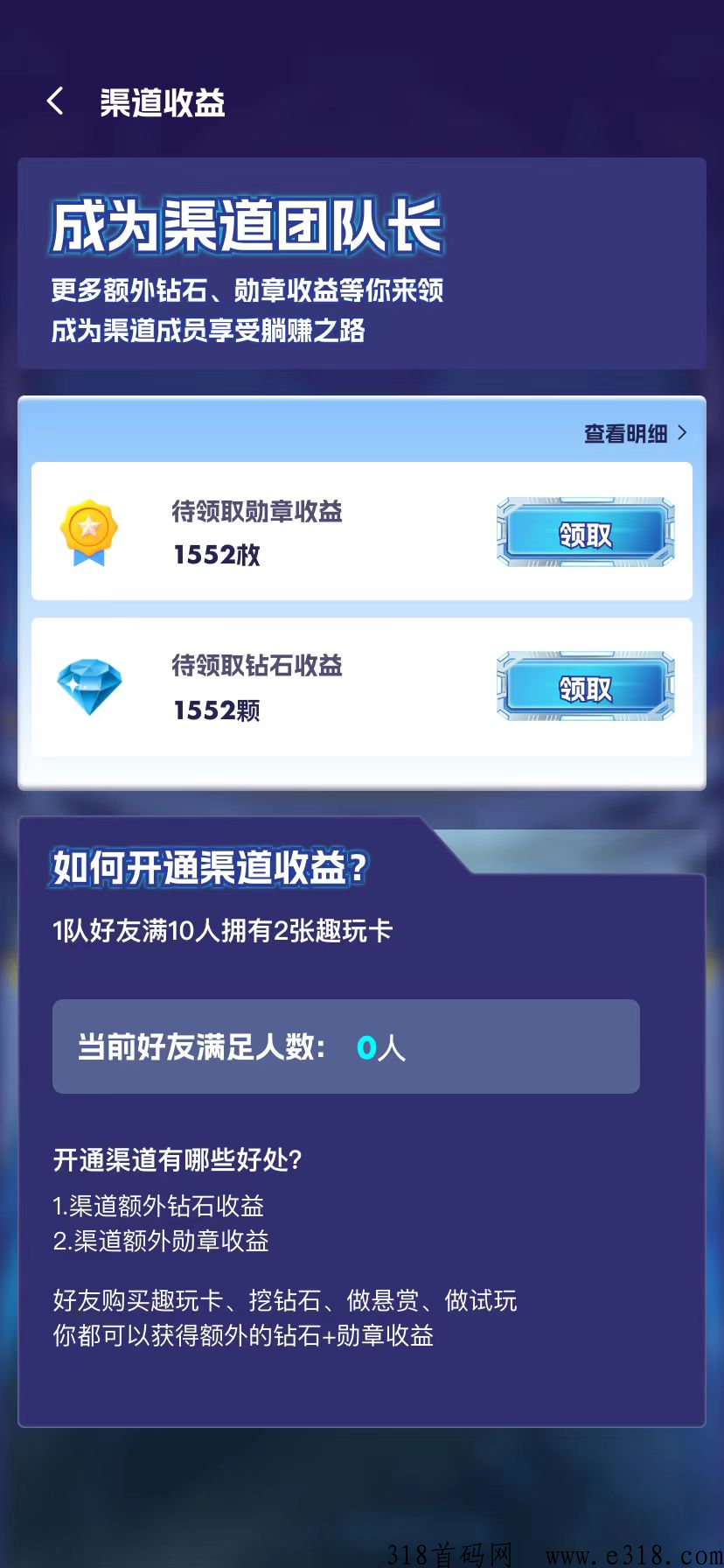This screenshot has height=1568, width=724.
Task: Claim the 1552枚 pending medal earnings
Action: tap(585, 533)
